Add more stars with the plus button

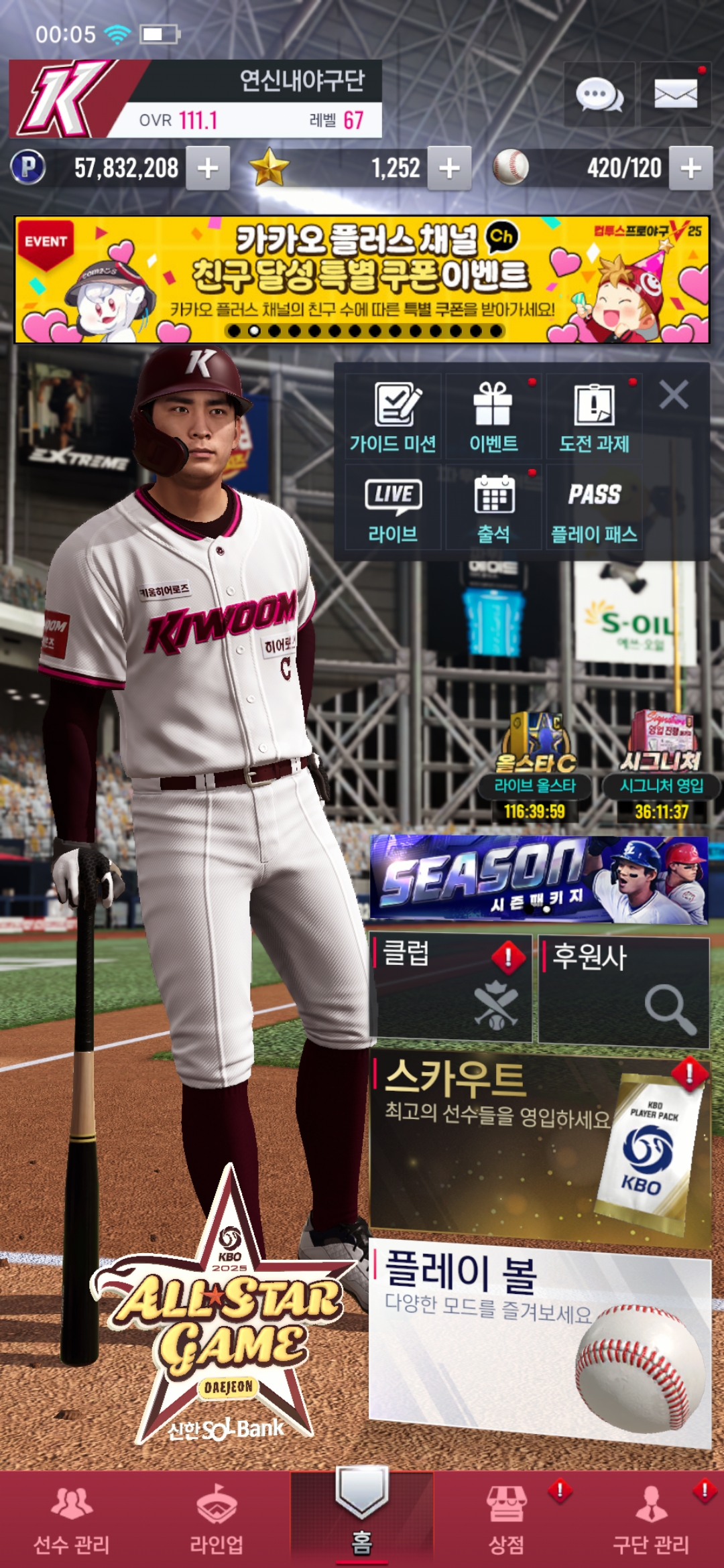[449, 168]
